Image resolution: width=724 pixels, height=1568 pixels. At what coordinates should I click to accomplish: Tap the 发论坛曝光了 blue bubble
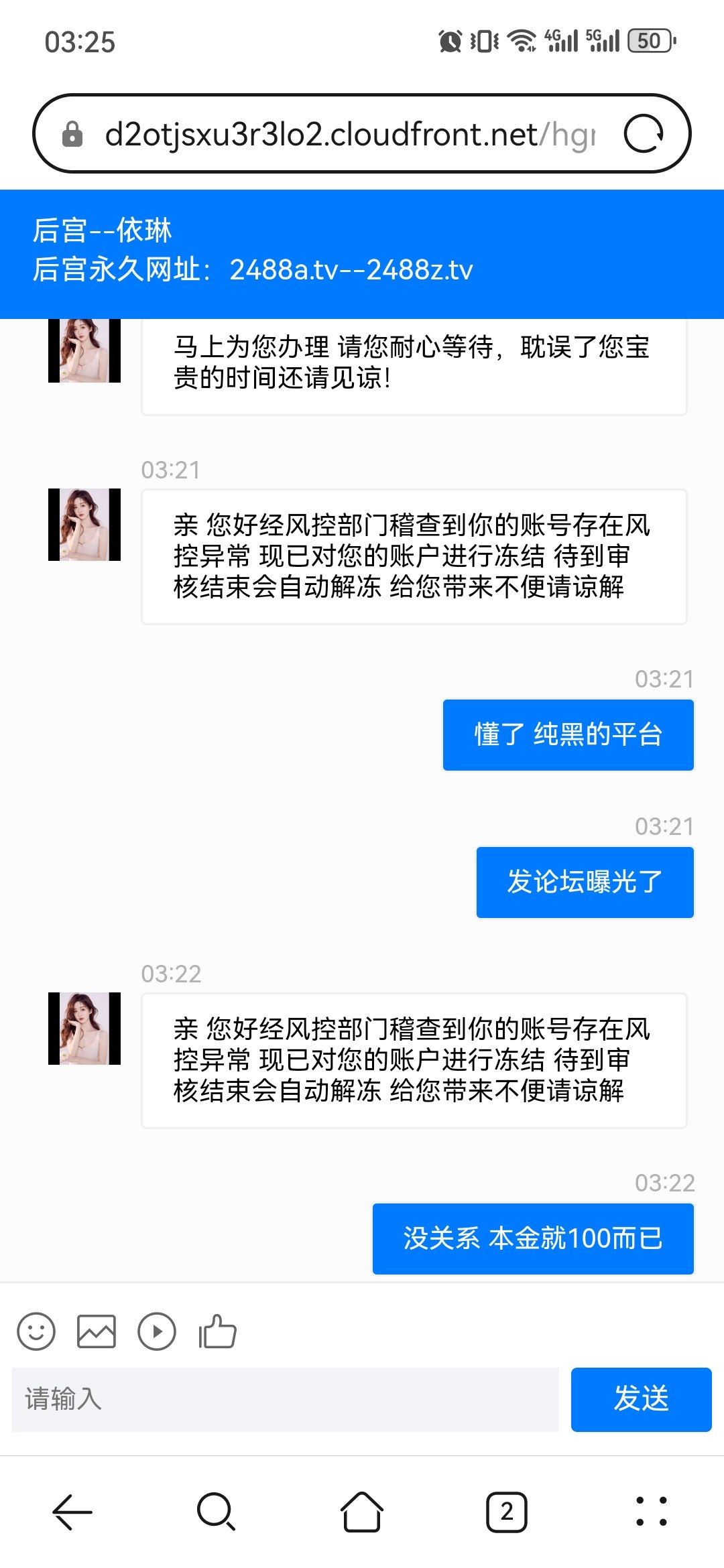pyautogui.click(x=584, y=883)
